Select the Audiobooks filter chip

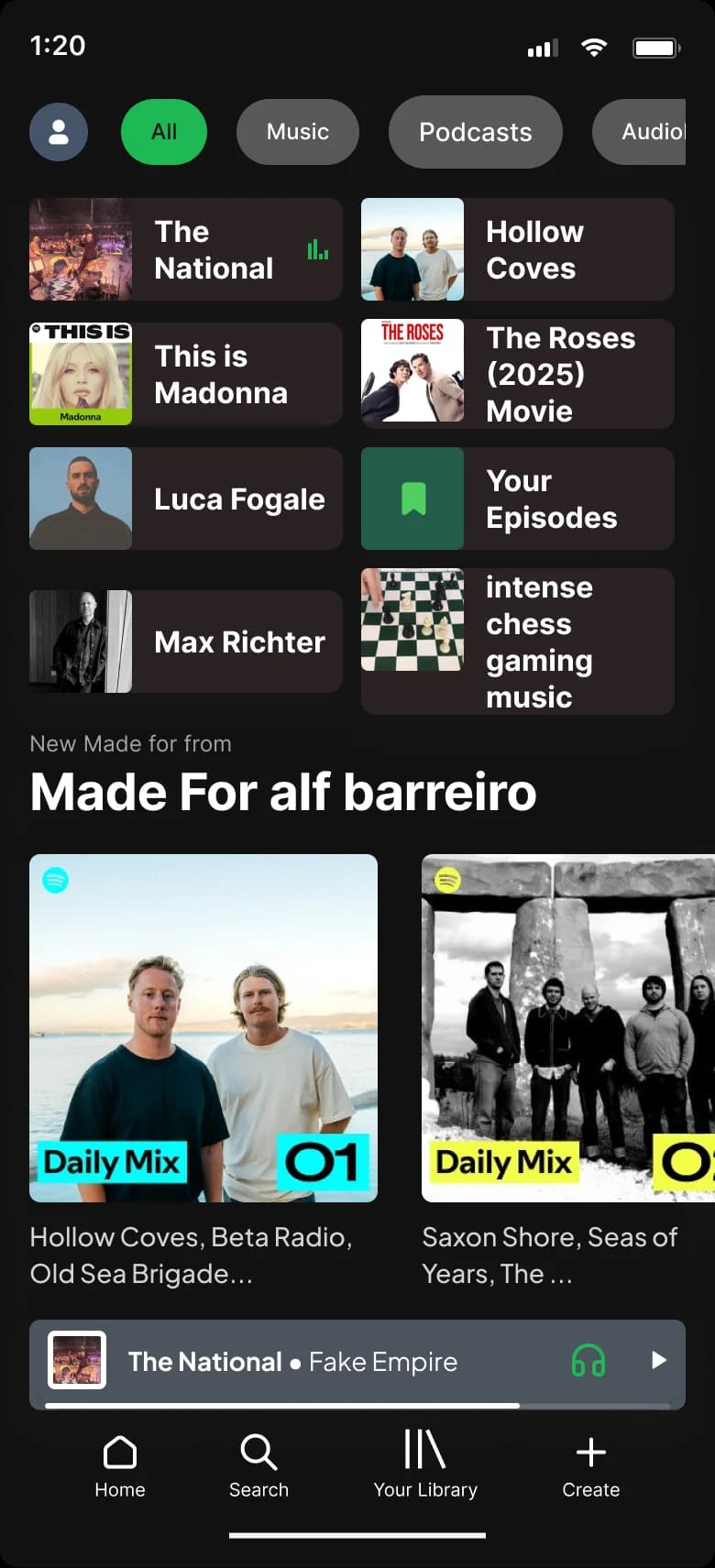point(642,132)
